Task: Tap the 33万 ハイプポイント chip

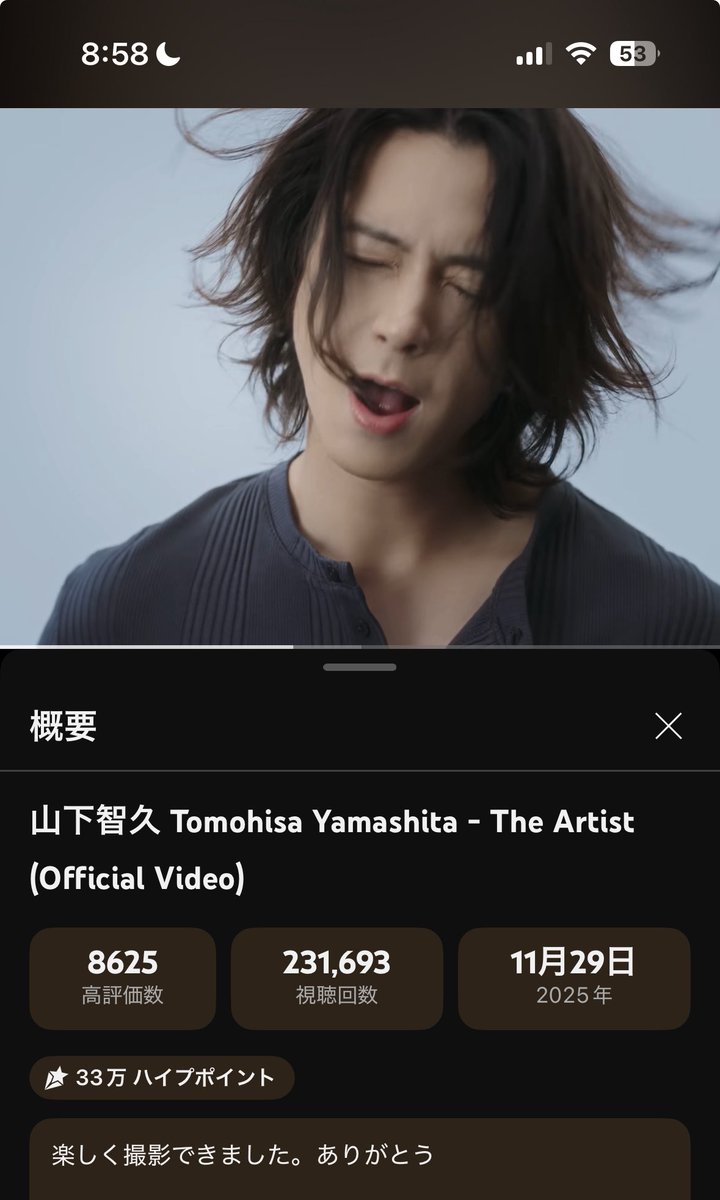Action: 161,1077
